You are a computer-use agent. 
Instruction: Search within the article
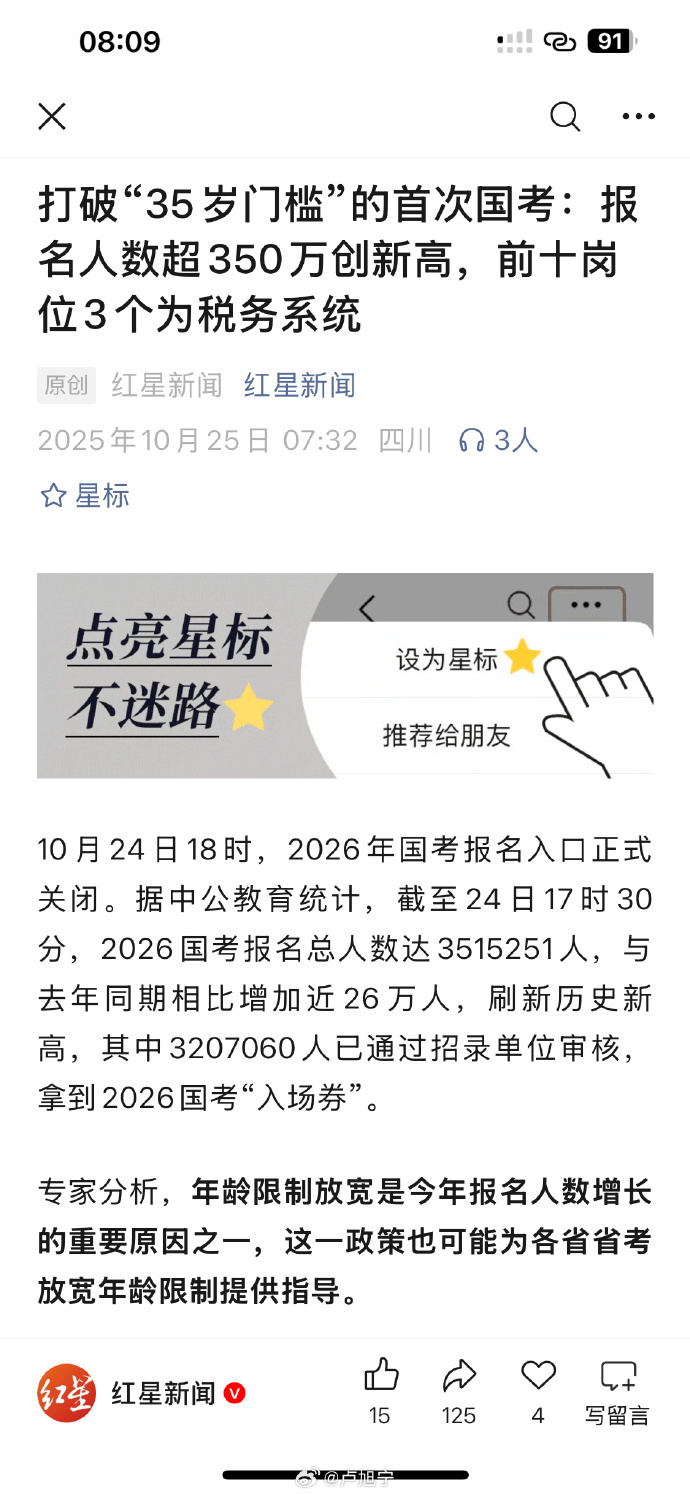[565, 117]
